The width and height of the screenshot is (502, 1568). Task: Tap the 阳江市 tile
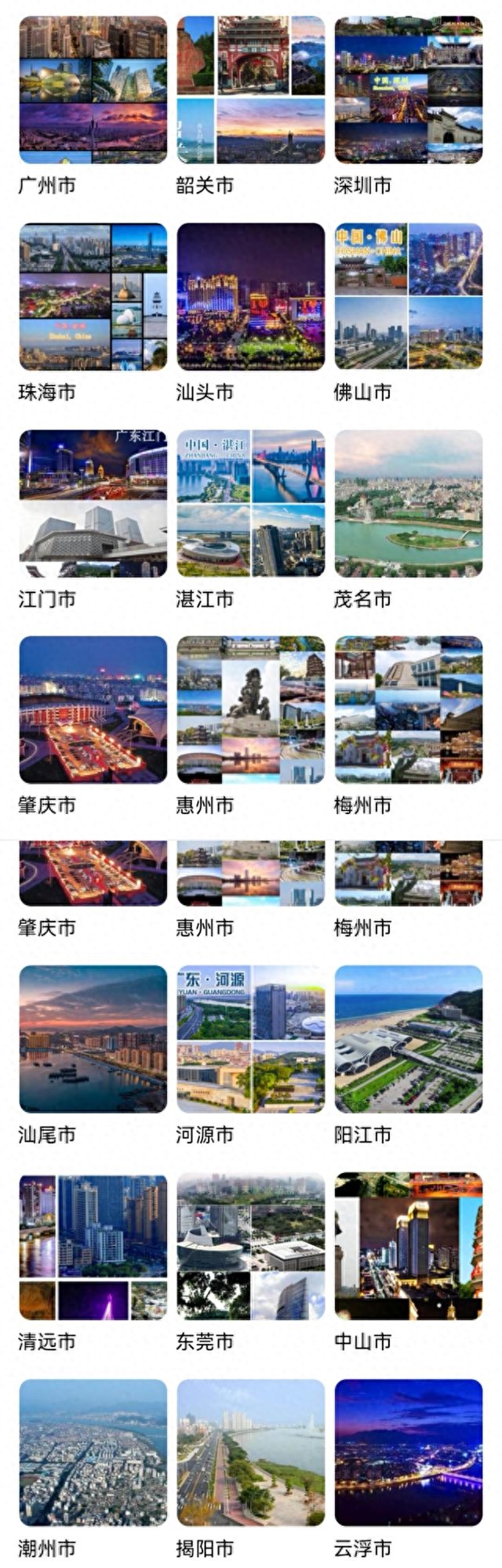[409, 1039]
